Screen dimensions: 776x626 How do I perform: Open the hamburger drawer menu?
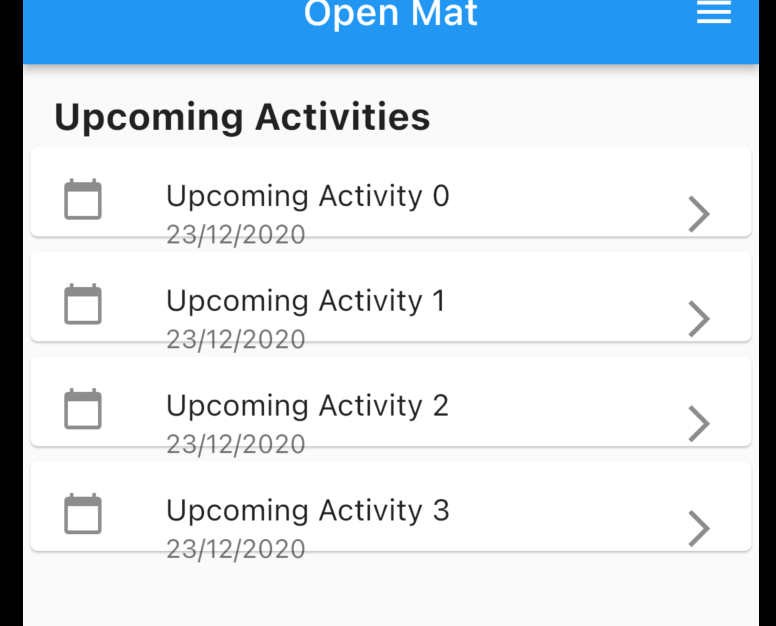tap(713, 14)
